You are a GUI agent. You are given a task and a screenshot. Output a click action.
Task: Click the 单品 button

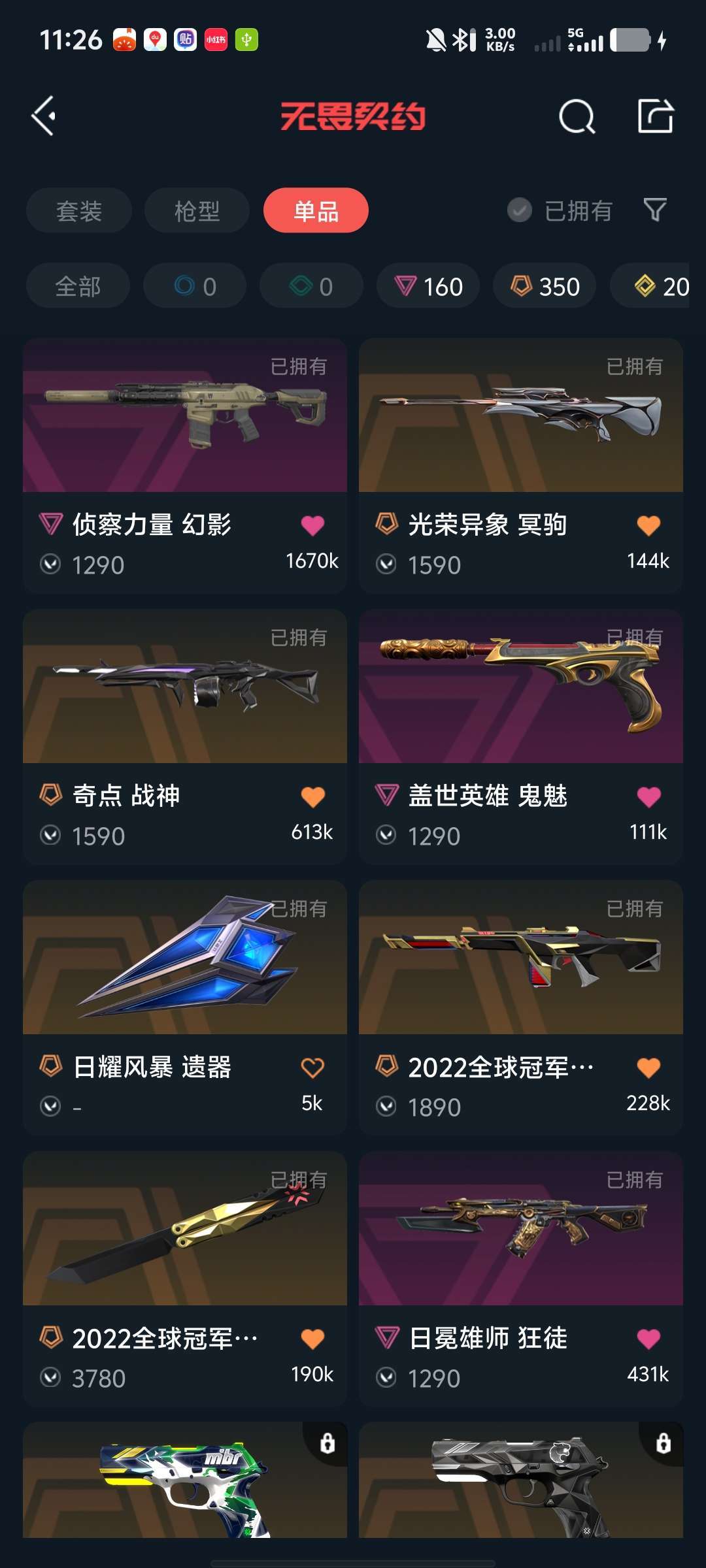(x=316, y=210)
